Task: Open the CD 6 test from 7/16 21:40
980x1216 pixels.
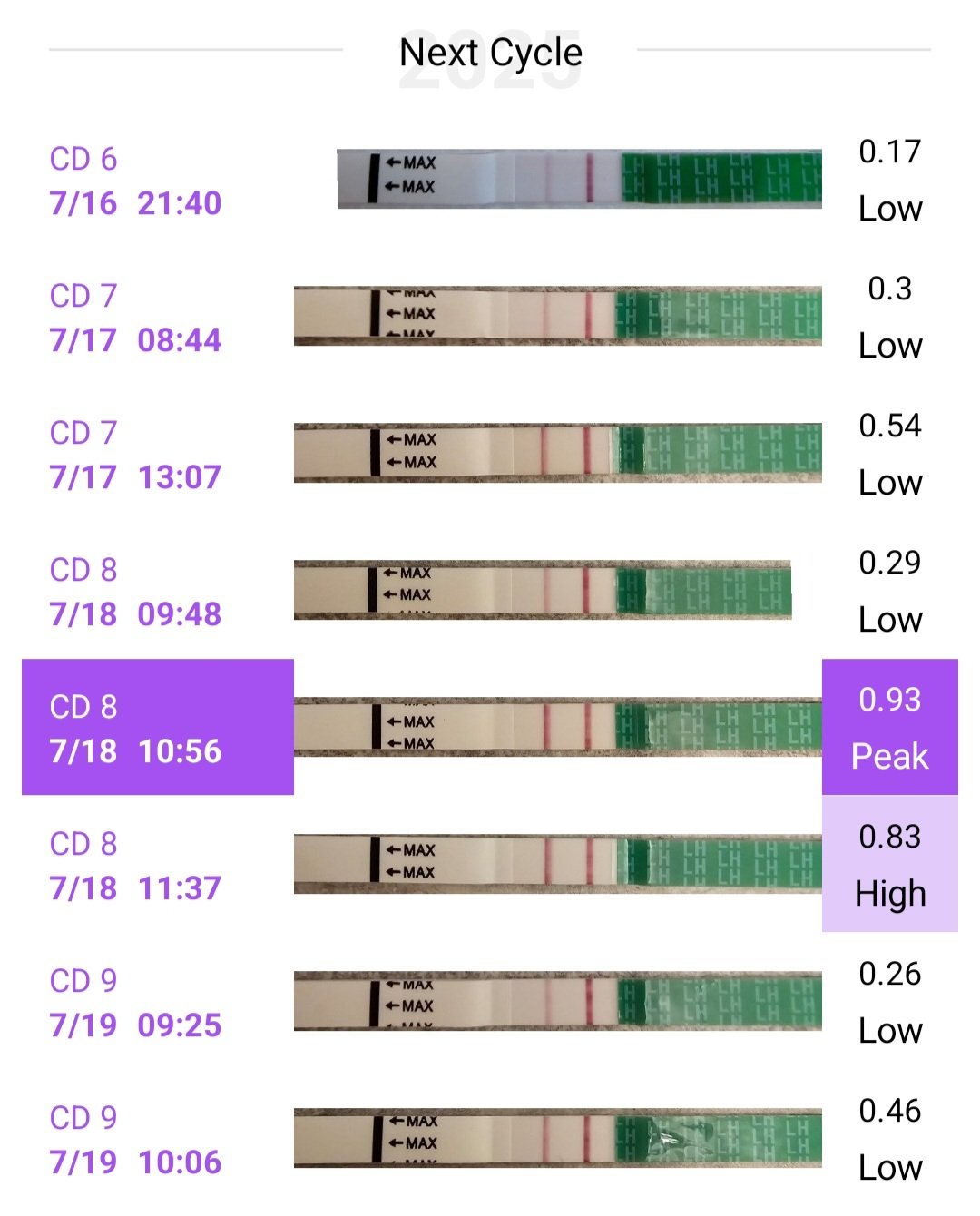Action: tap(136, 181)
